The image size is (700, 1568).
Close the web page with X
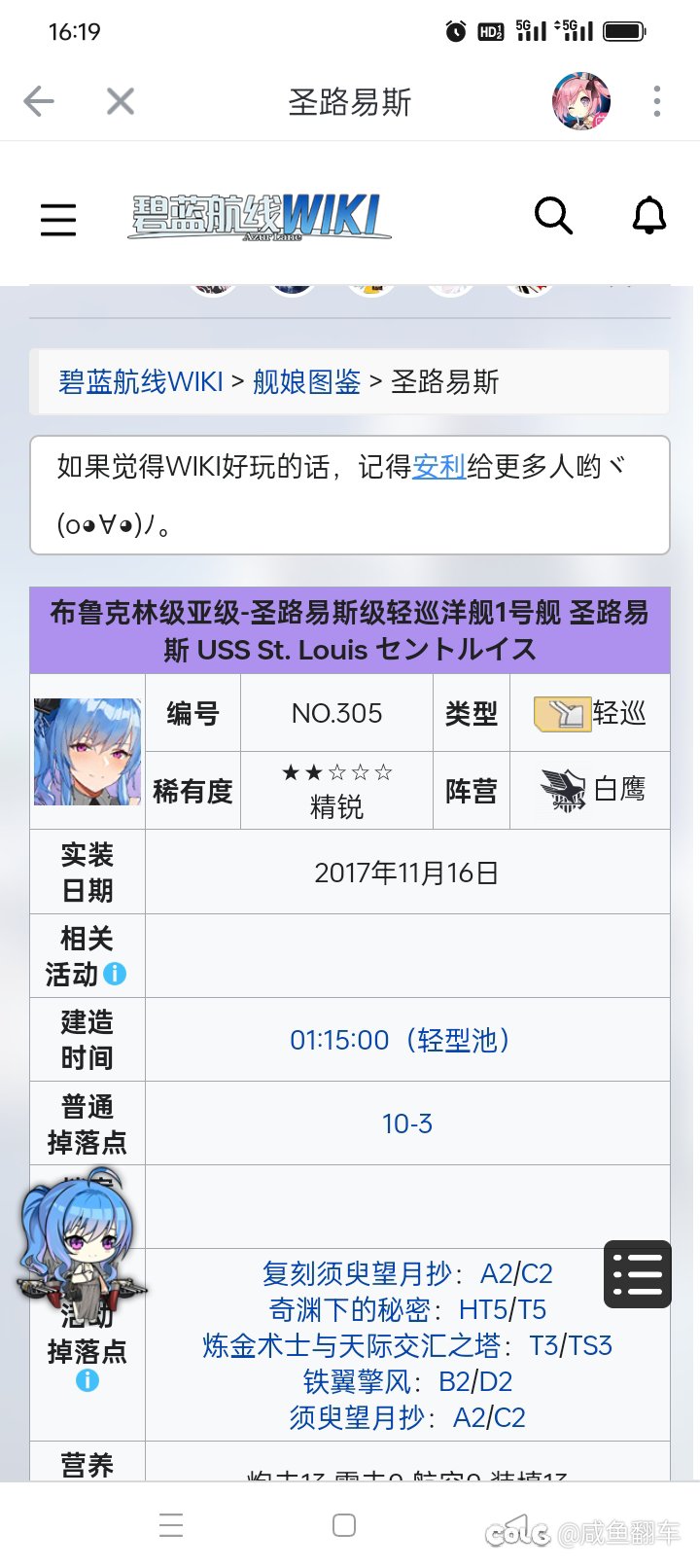pos(121,101)
